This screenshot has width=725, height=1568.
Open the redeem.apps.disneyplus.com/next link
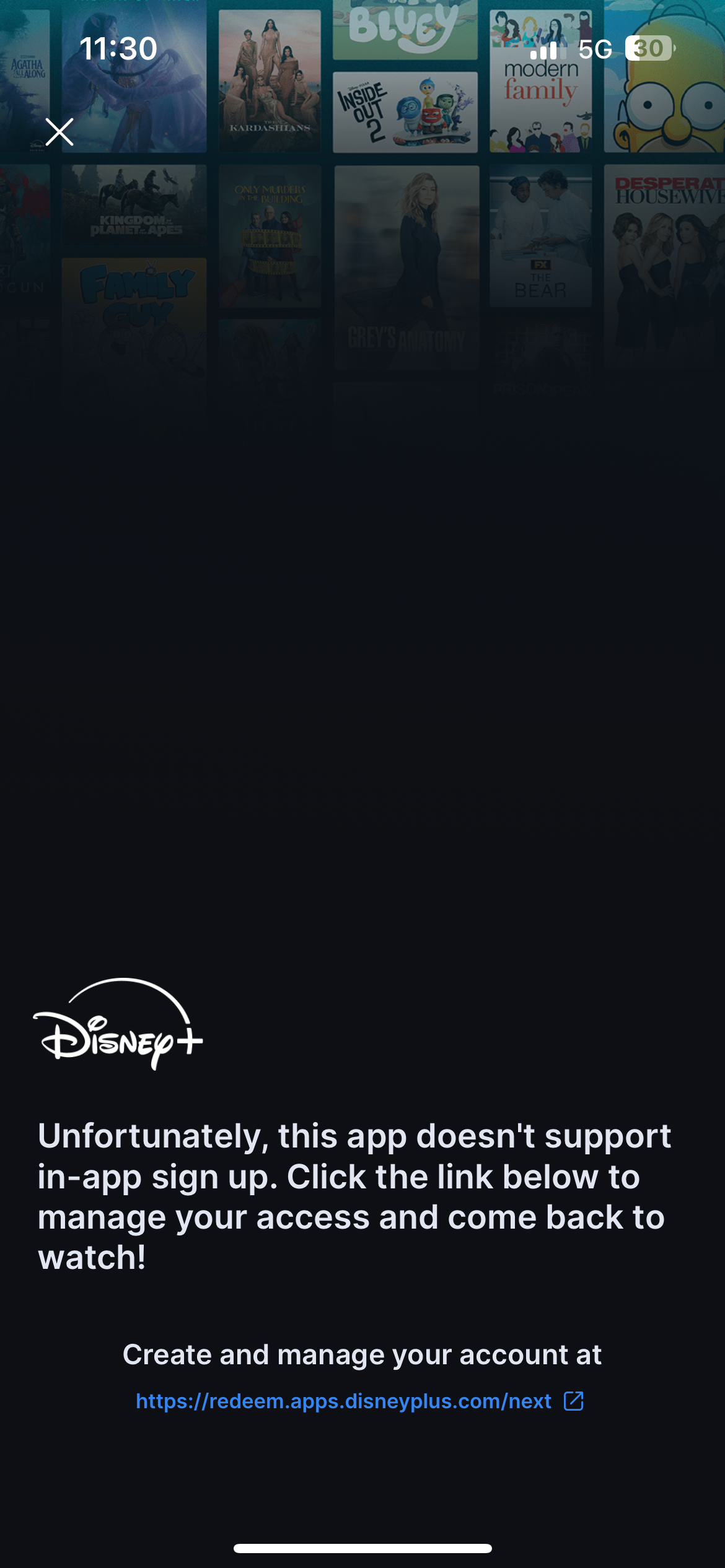[359, 1401]
